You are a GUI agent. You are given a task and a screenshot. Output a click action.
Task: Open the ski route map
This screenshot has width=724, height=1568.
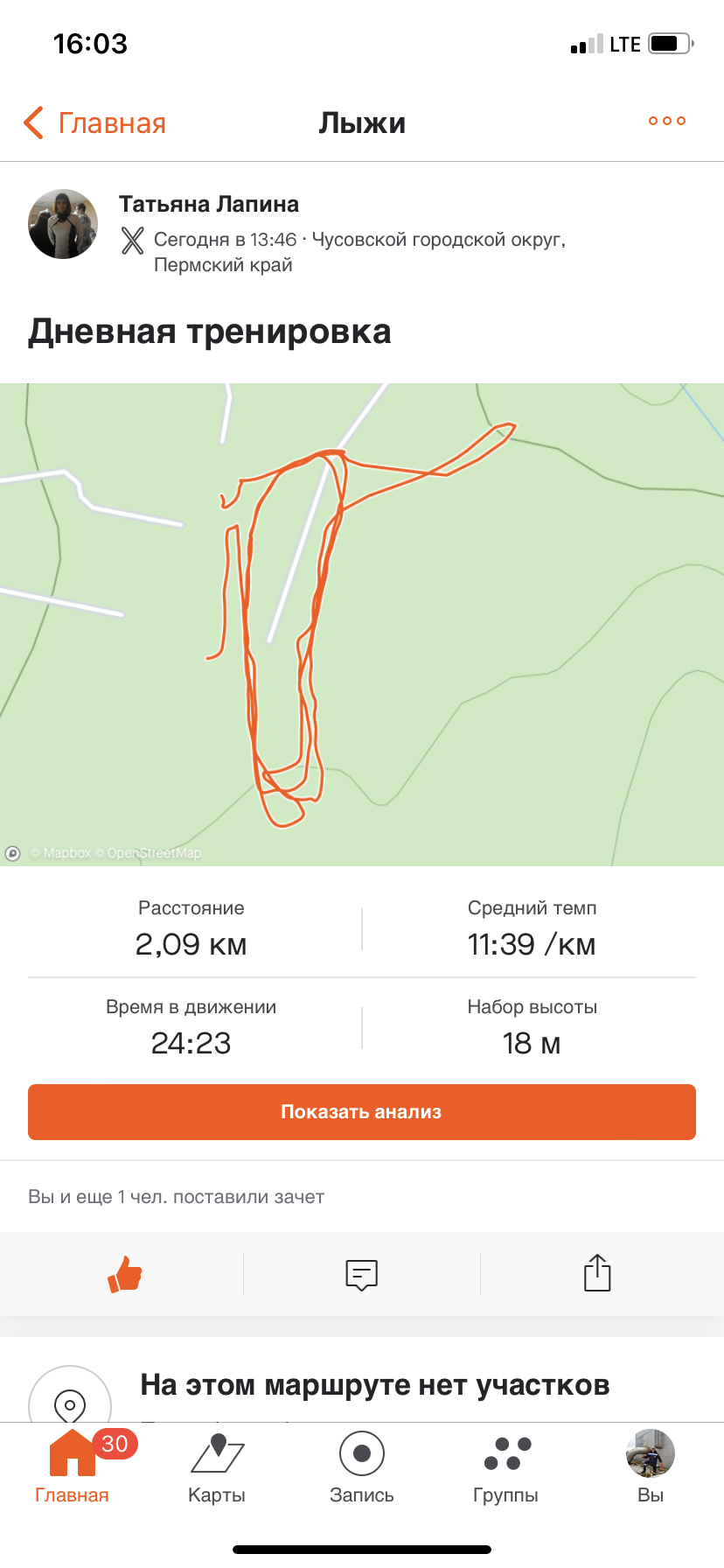[x=362, y=624]
